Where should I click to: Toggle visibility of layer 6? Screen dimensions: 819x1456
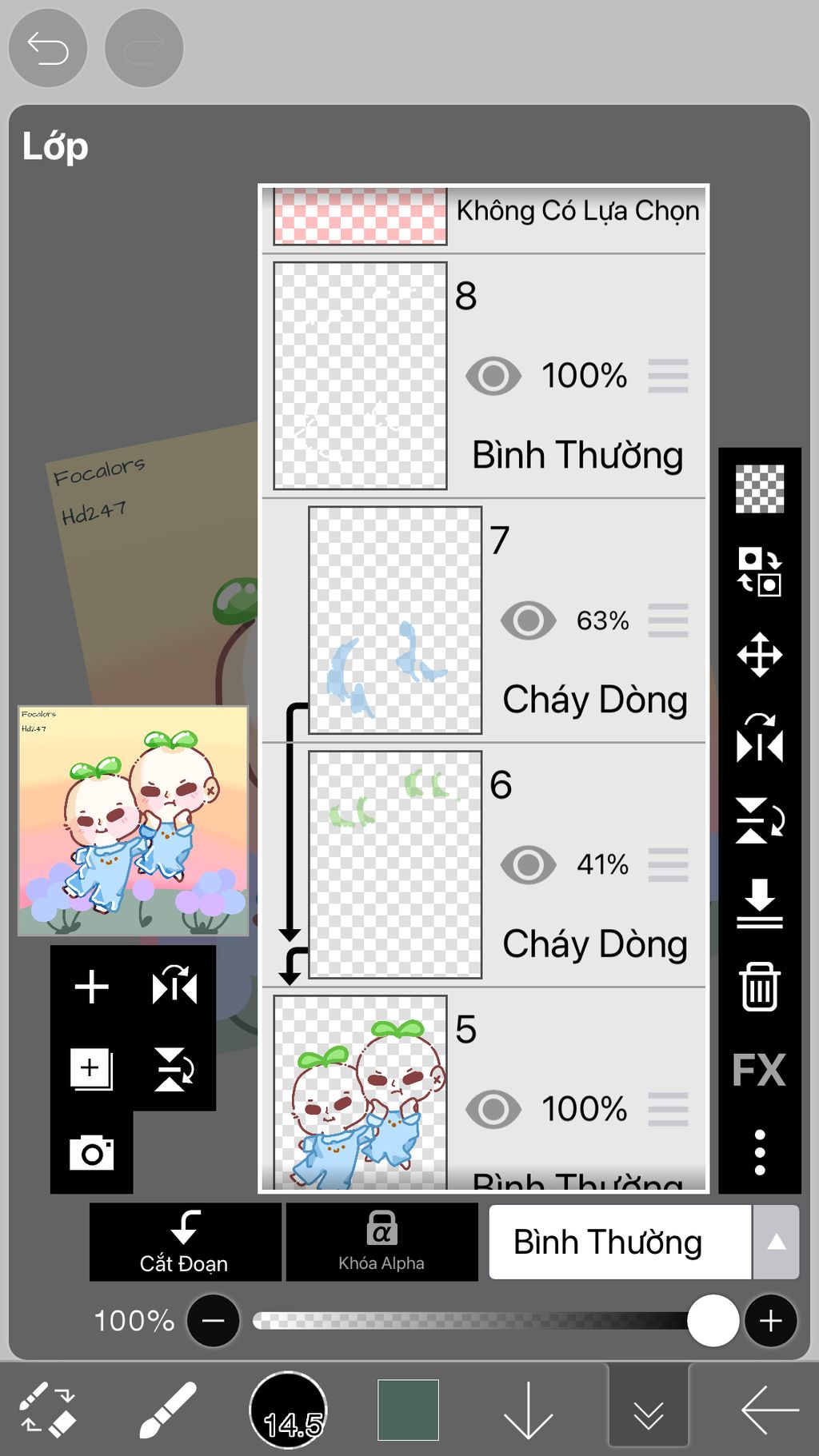click(x=527, y=864)
